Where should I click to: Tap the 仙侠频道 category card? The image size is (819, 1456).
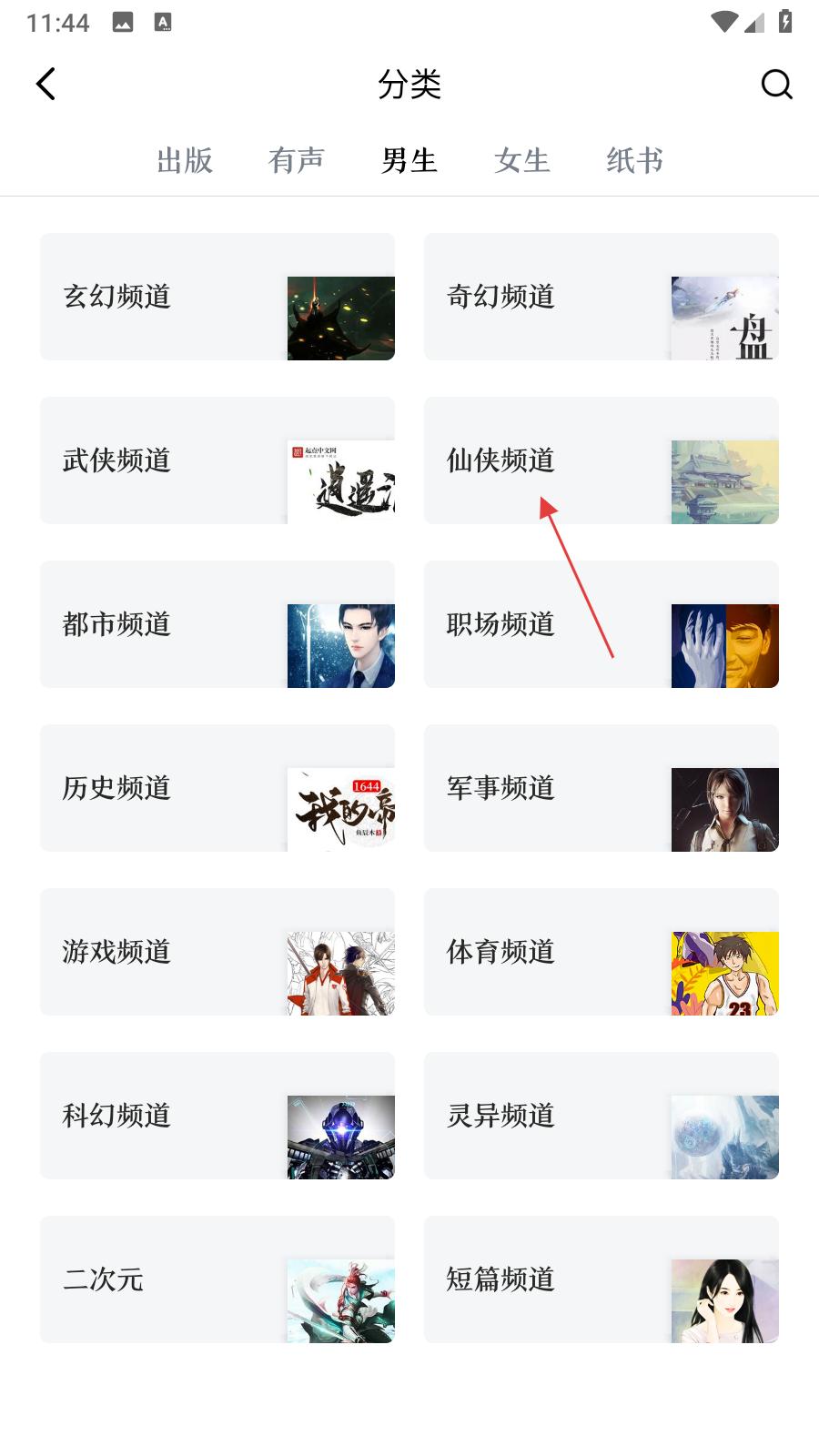coord(602,460)
